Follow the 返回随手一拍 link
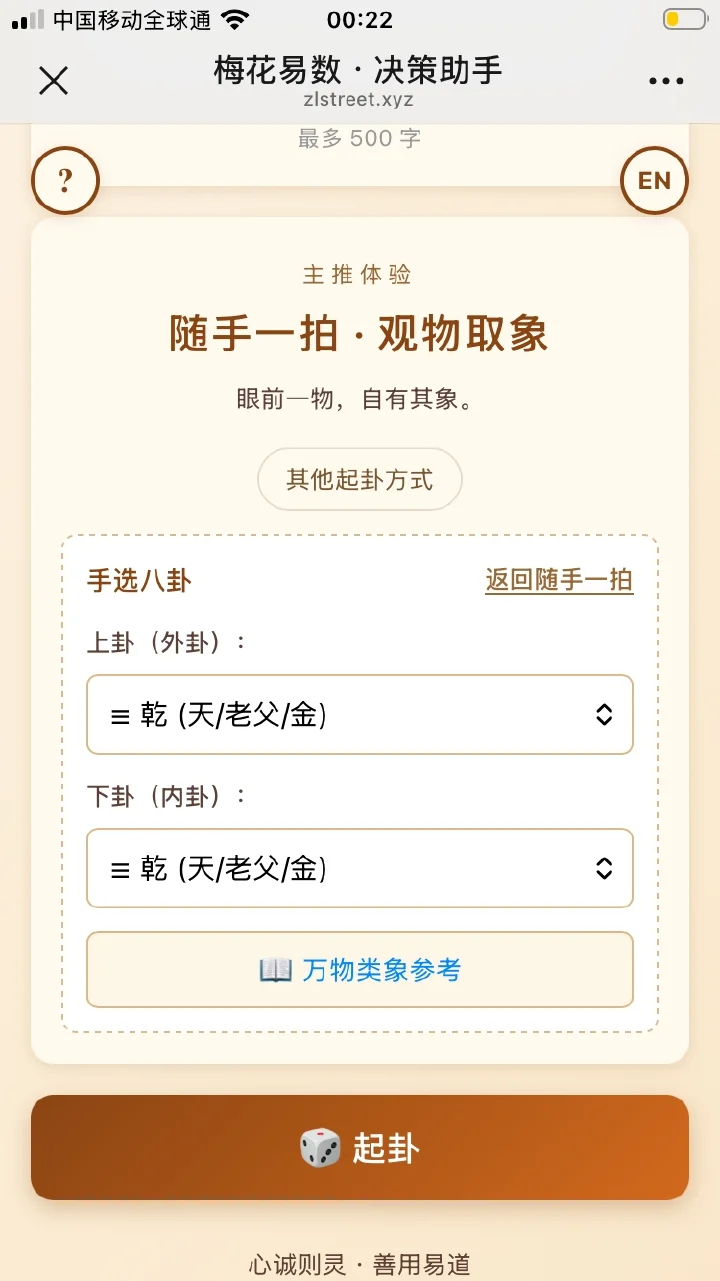 559,581
